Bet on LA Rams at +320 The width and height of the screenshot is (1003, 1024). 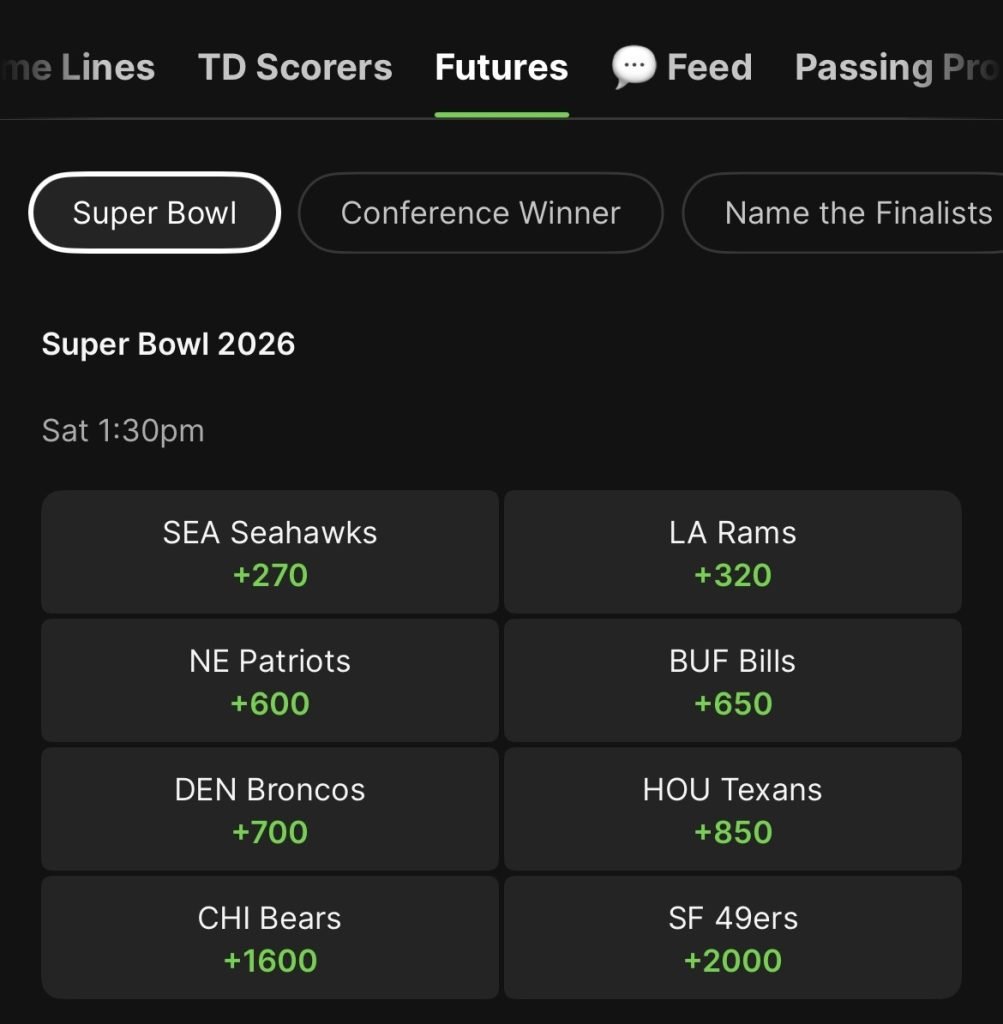pos(733,552)
